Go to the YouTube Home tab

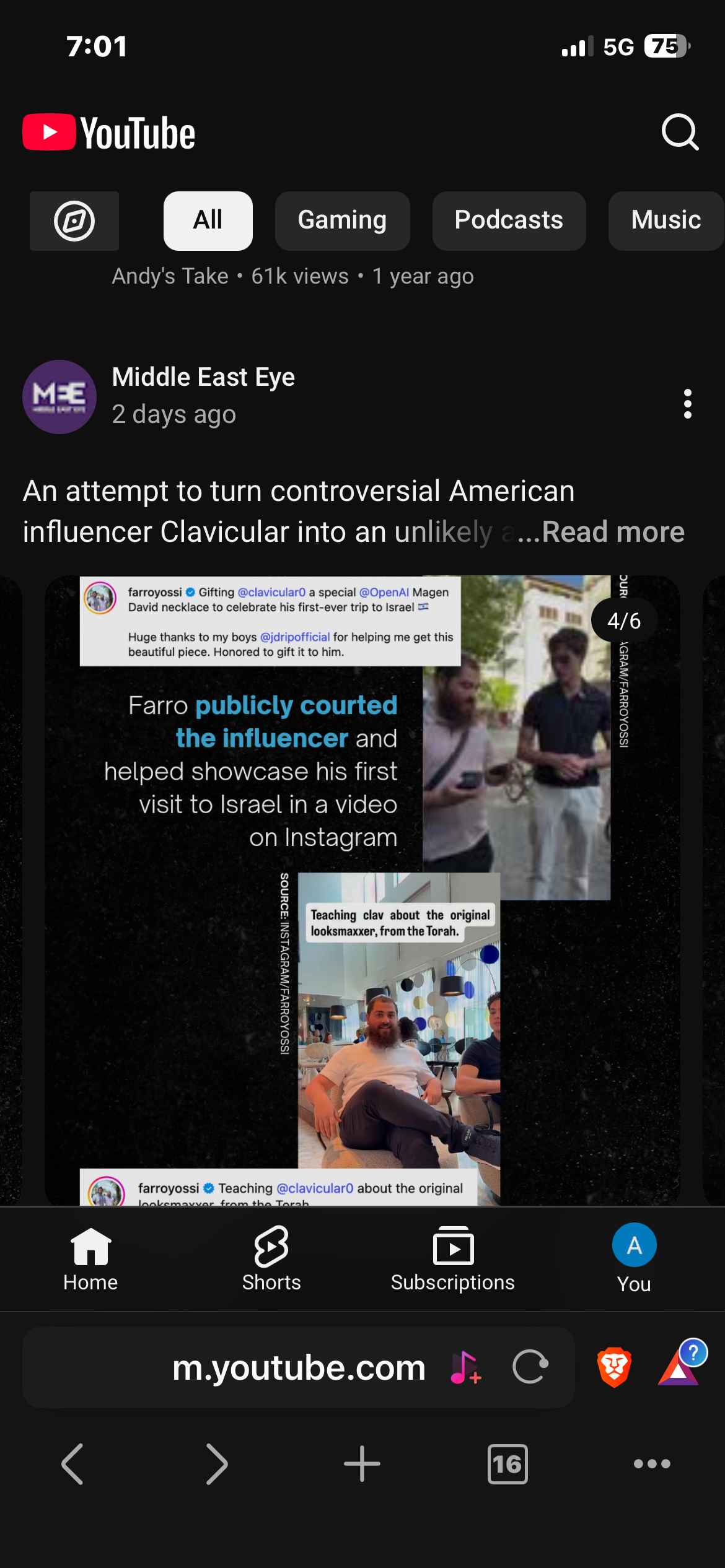point(90,1260)
